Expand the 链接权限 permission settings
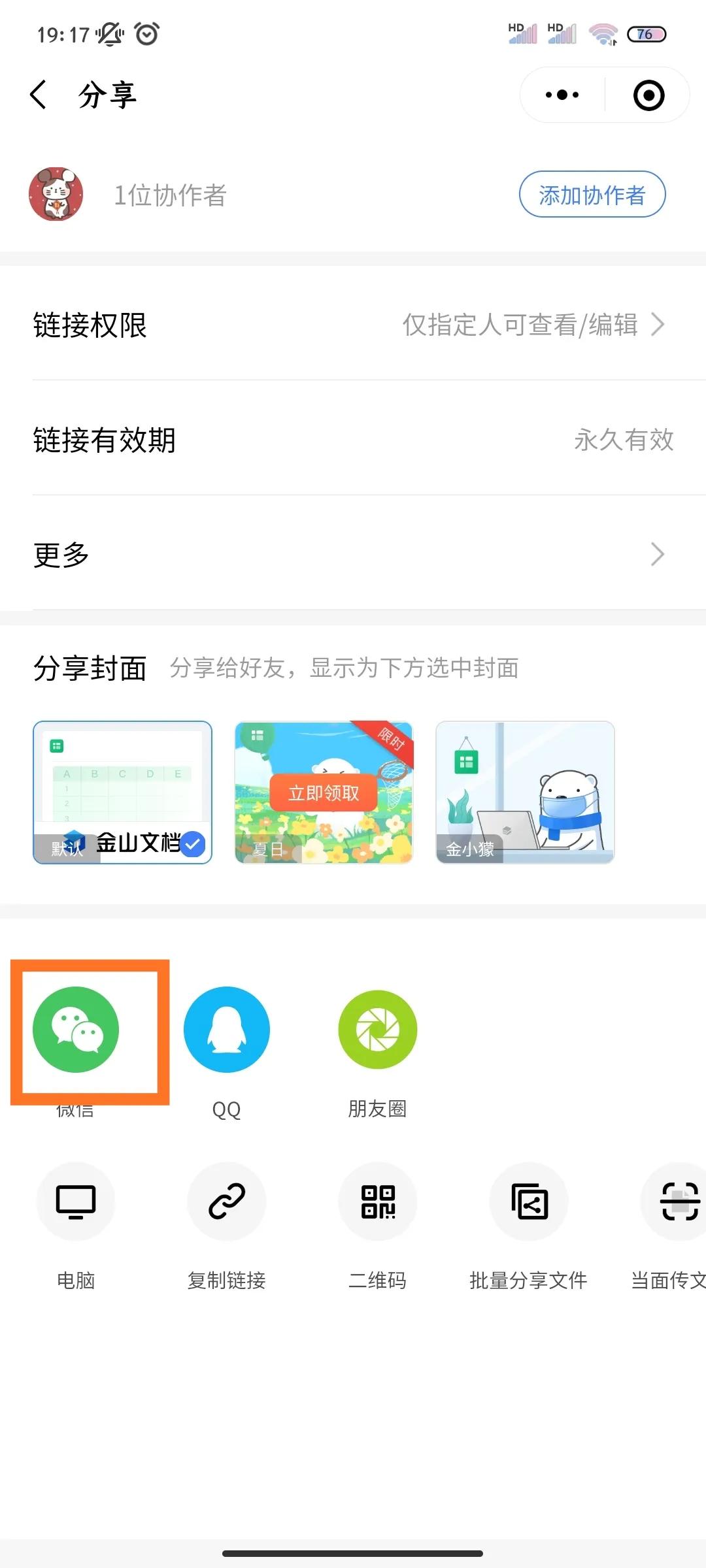This screenshot has height=1568, width=706. click(353, 325)
